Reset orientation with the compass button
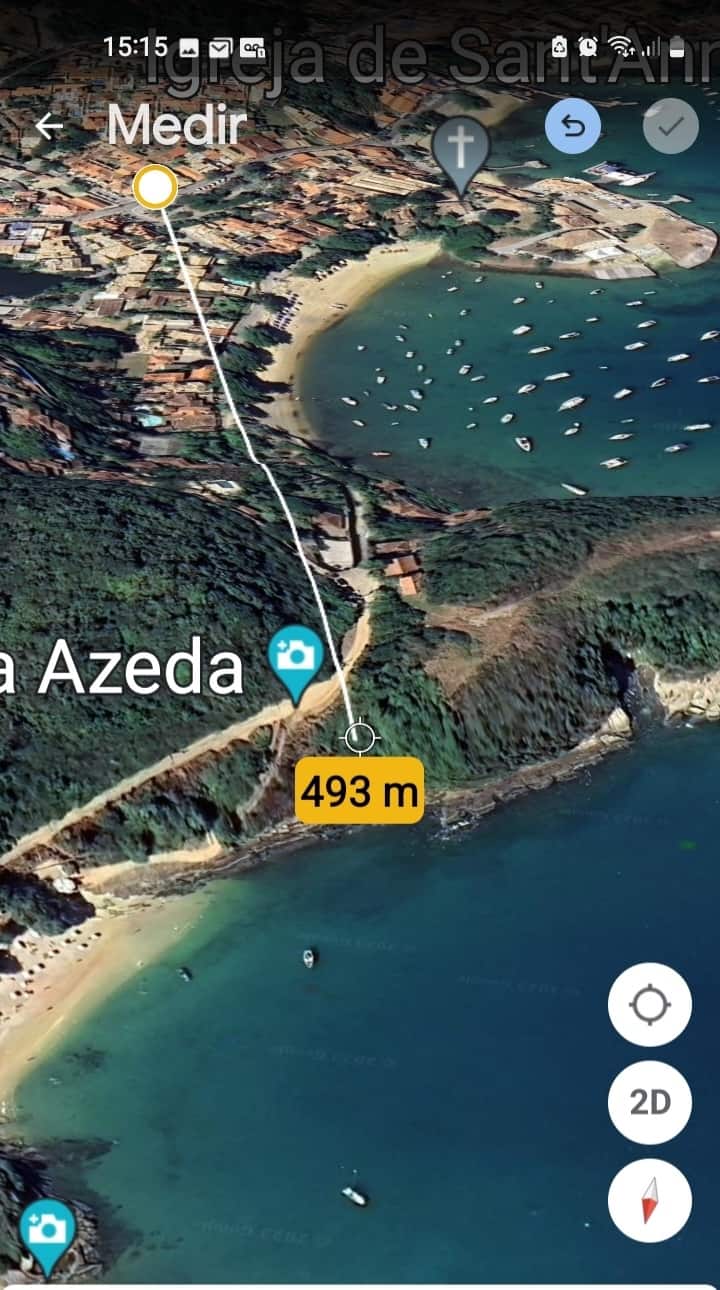The width and height of the screenshot is (720, 1290). (x=649, y=1200)
